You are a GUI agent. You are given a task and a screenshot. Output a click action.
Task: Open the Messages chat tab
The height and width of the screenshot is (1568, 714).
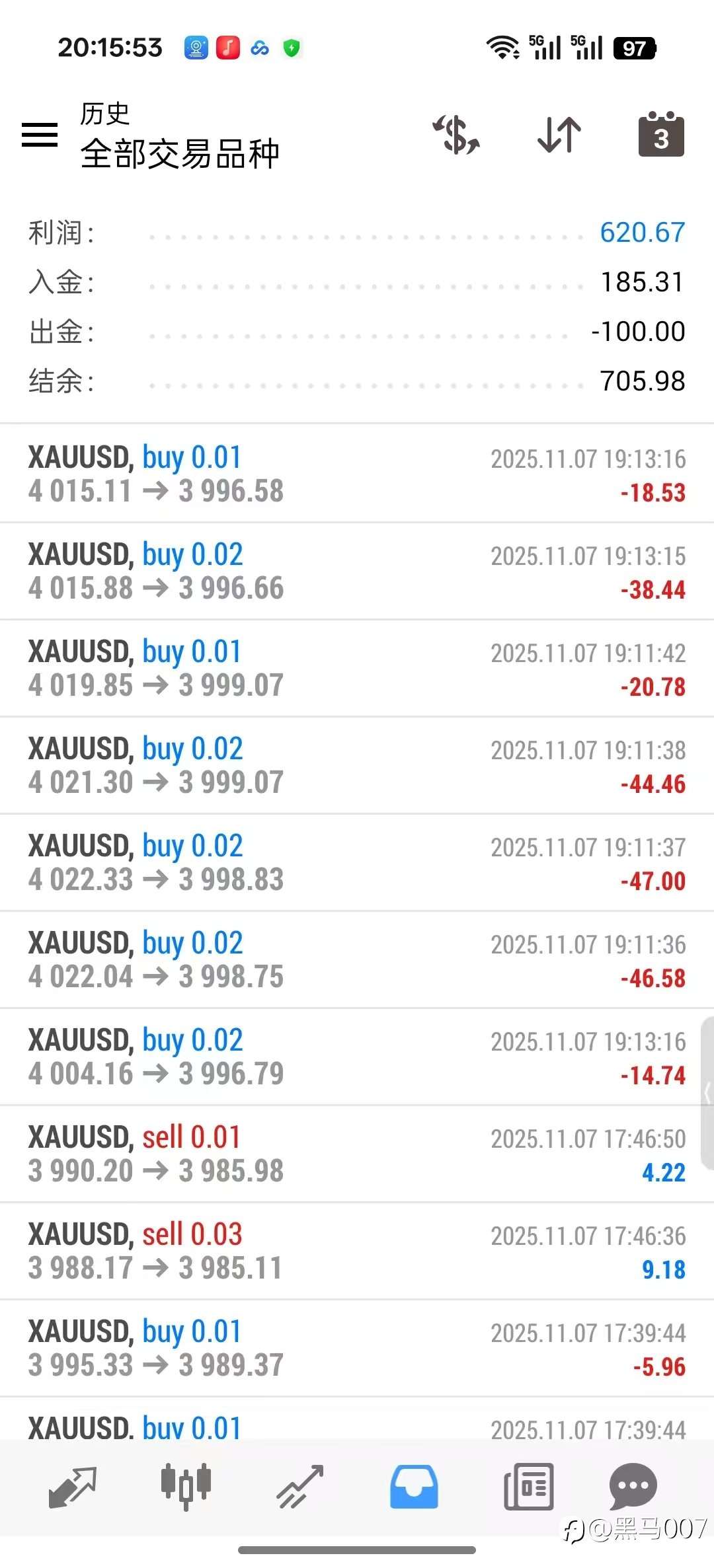(633, 1487)
